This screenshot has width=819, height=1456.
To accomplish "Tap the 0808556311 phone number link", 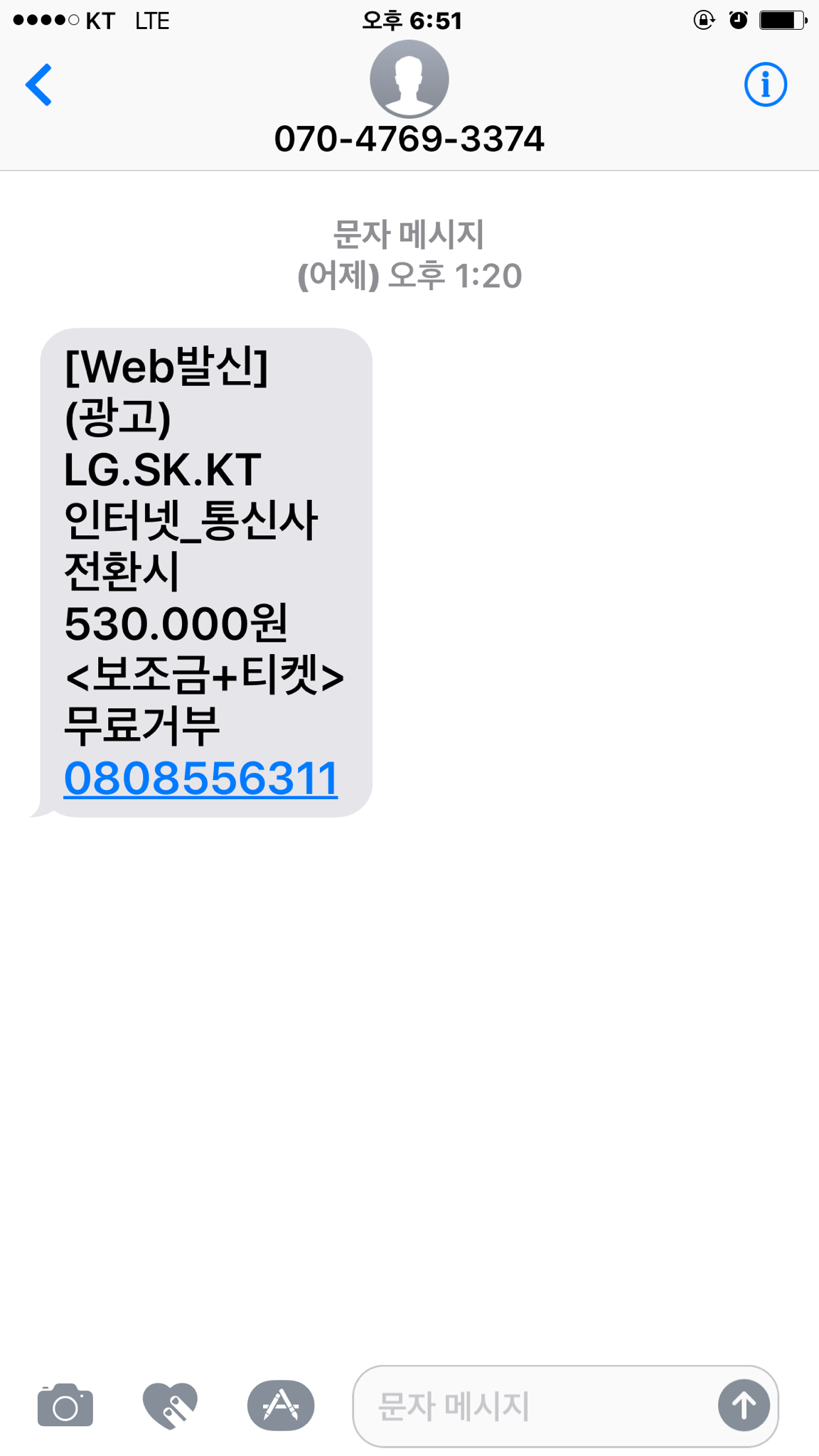I will (x=200, y=778).
